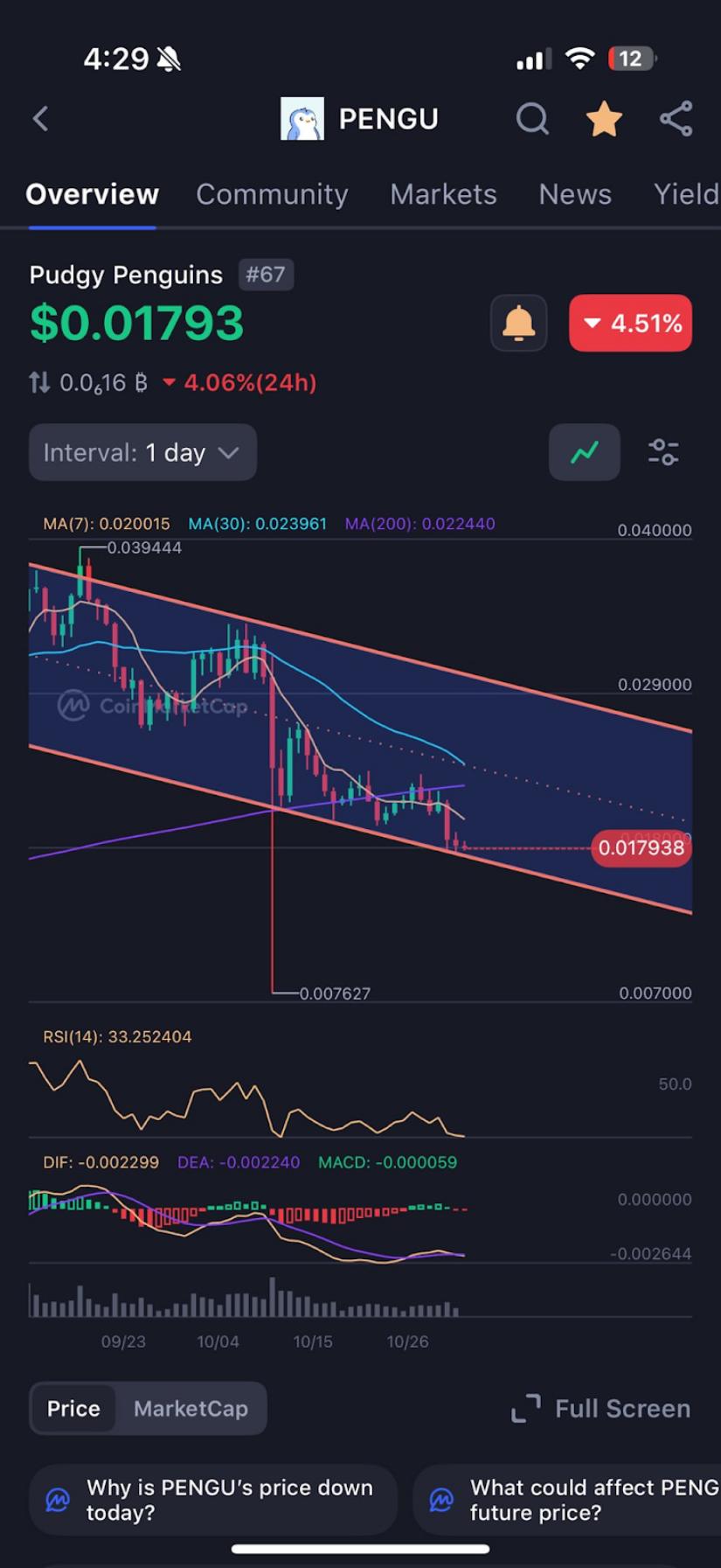This screenshot has width=721, height=1568.
Task: Open the News tab
Action: [x=574, y=194]
